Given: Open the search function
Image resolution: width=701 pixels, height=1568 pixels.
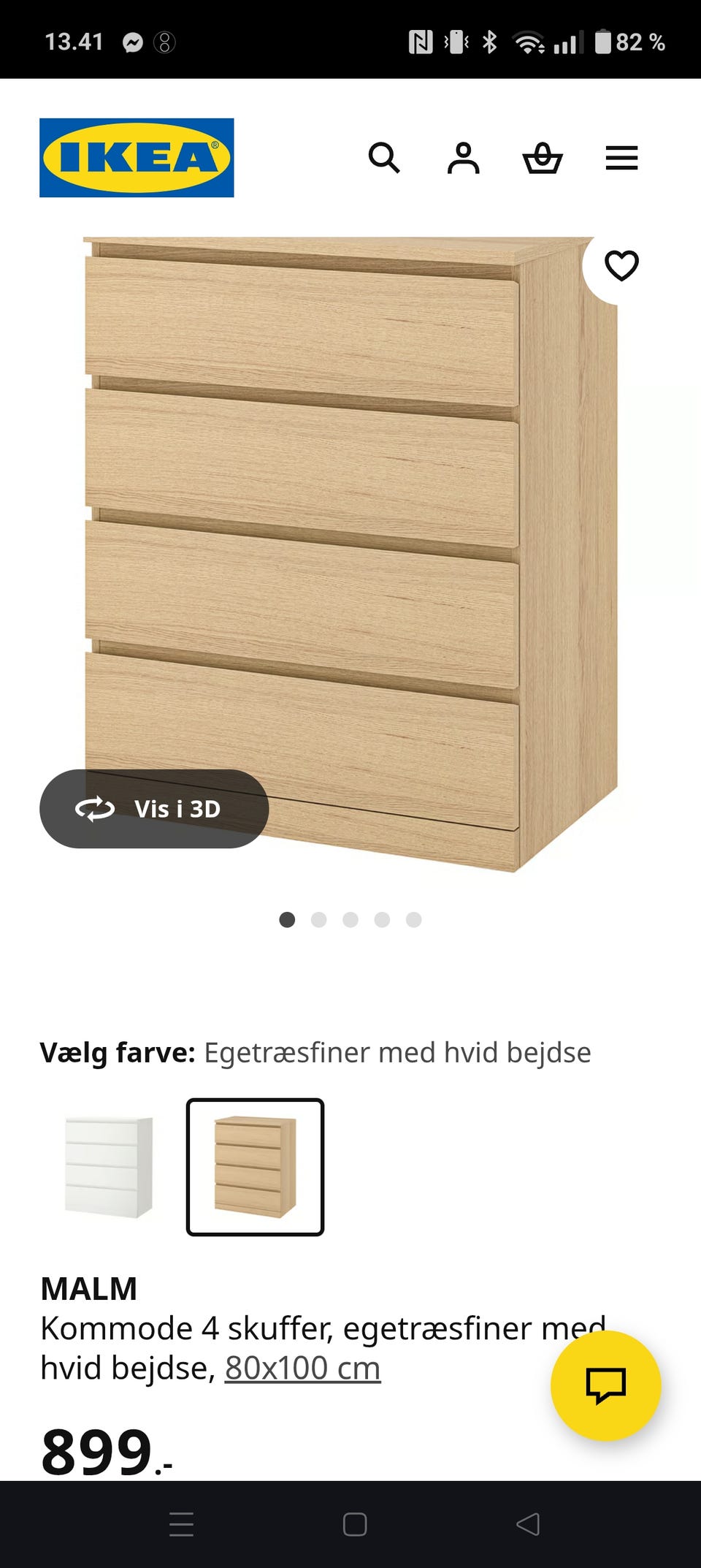Looking at the screenshot, I should pos(385,158).
